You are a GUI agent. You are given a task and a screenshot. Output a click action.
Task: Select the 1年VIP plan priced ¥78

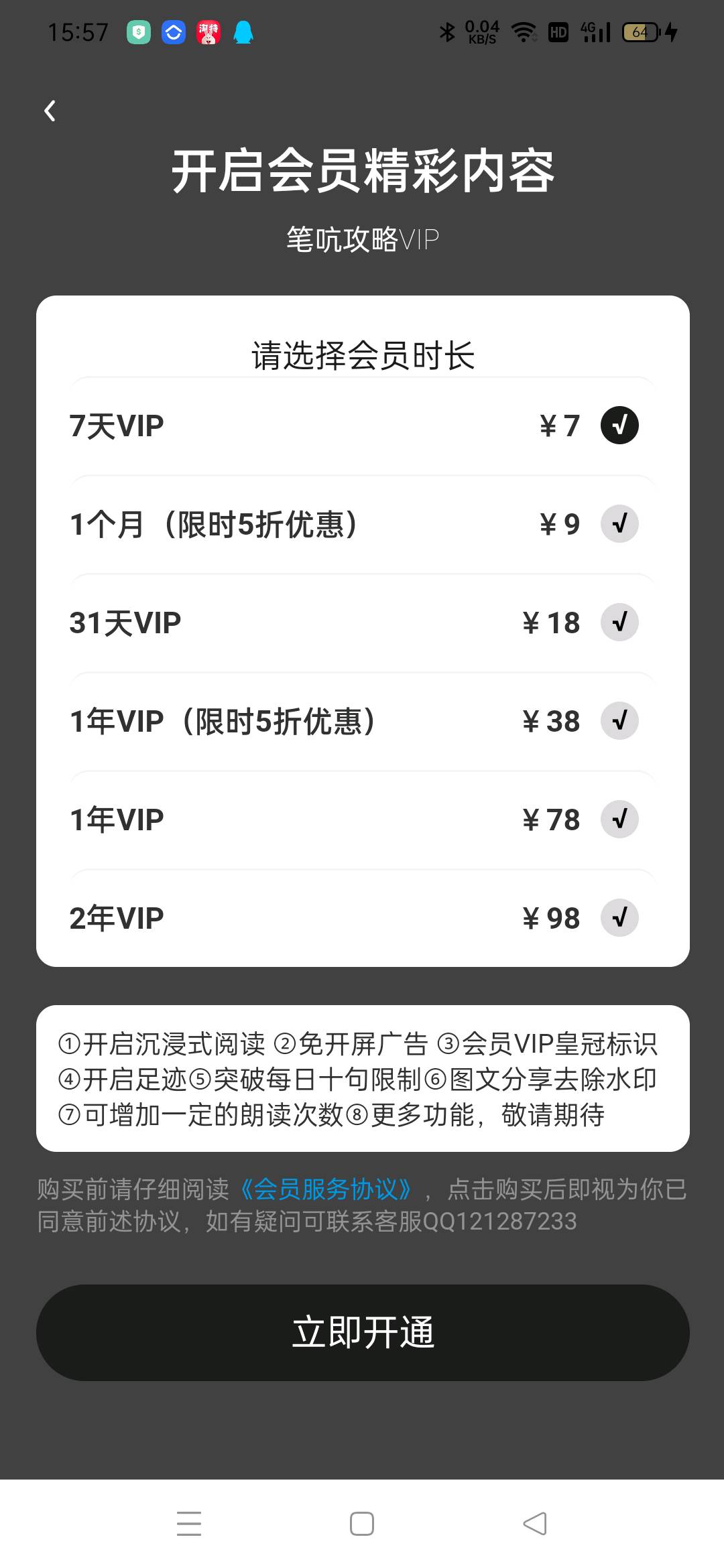click(x=362, y=820)
